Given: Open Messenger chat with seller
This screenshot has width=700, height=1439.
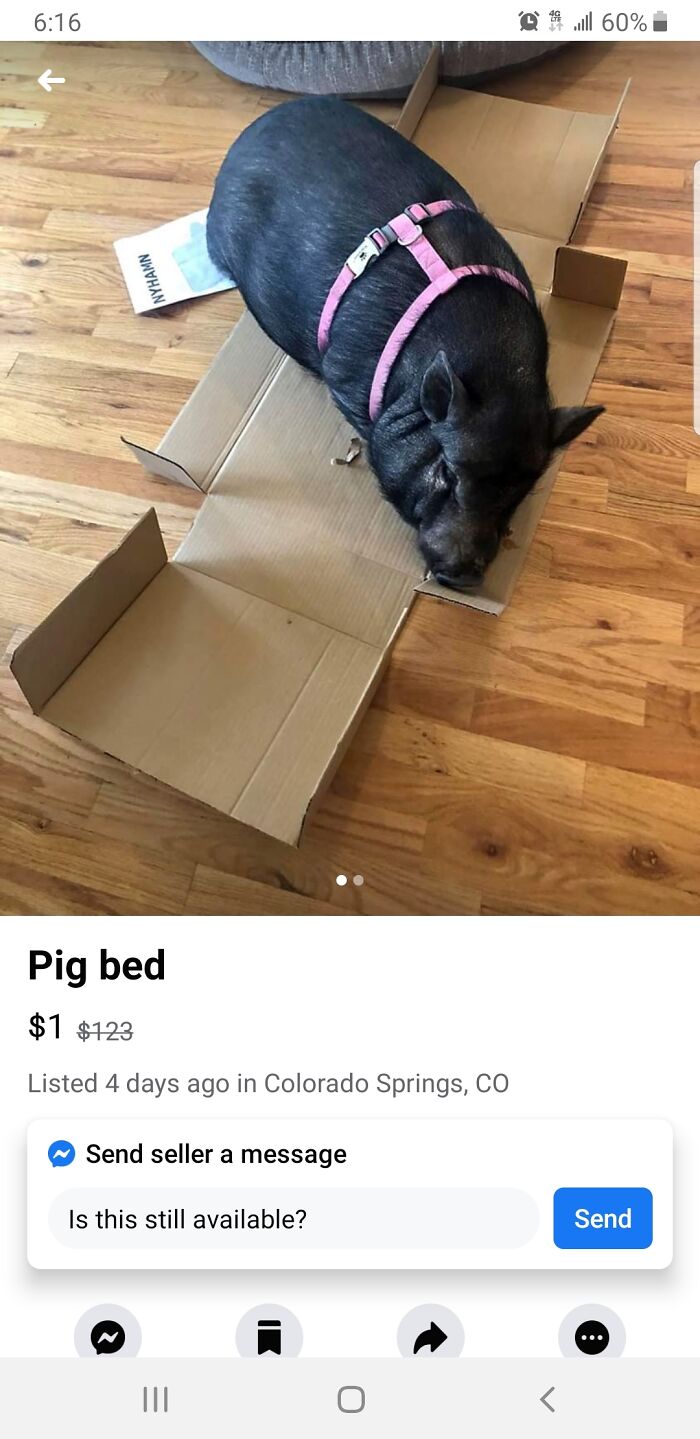Looking at the screenshot, I should 108,1336.
